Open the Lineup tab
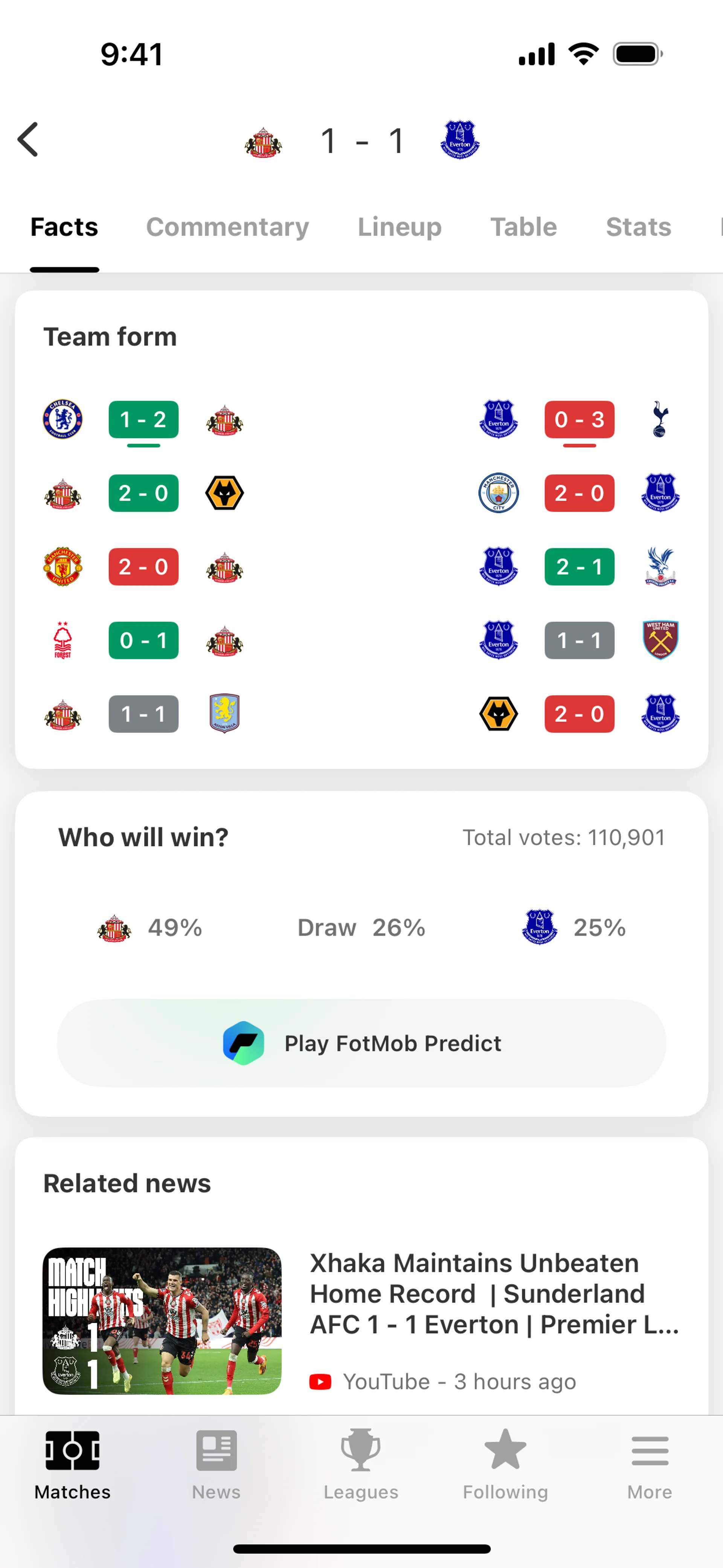The height and width of the screenshot is (1568, 723). click(399, 227)
